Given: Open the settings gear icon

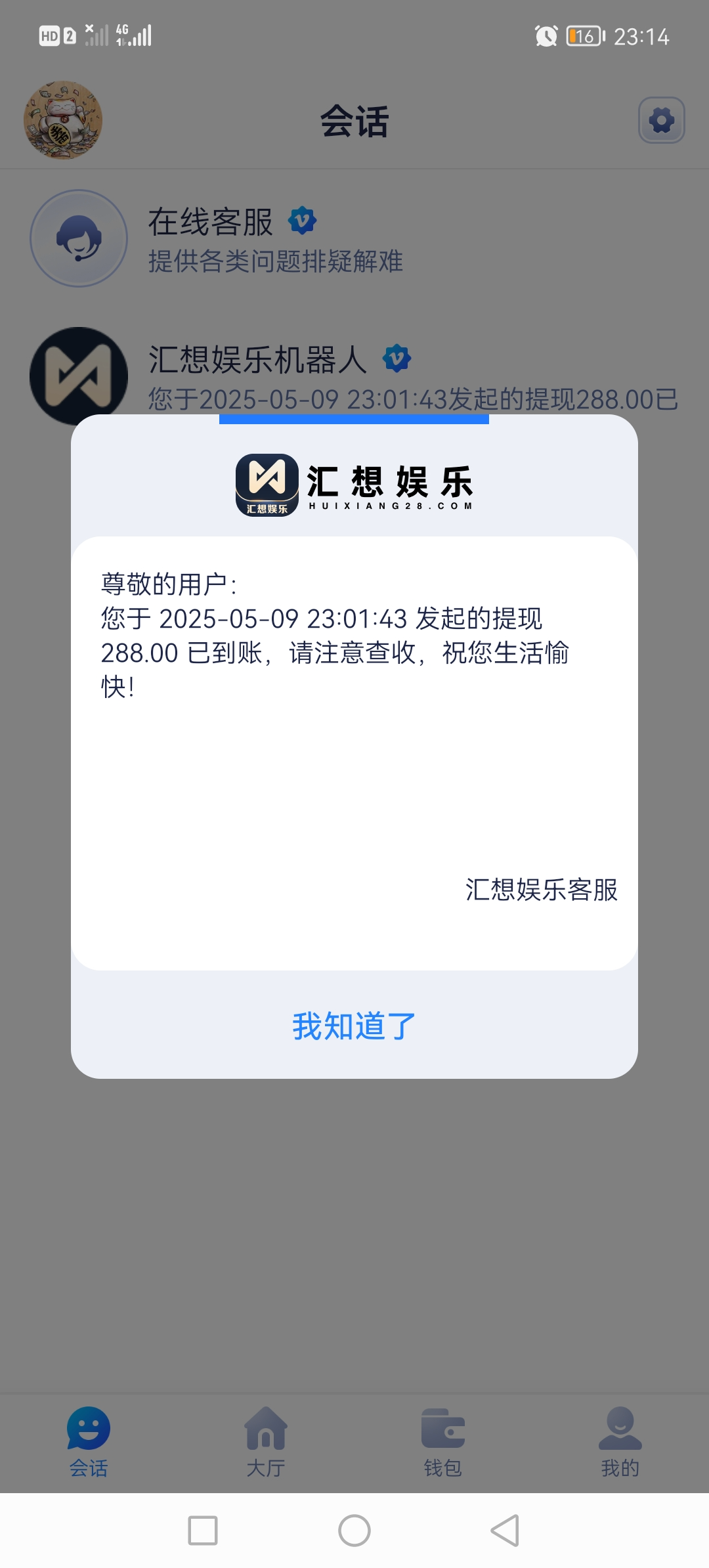Looking at the screenshot, I should click(662, 121).
